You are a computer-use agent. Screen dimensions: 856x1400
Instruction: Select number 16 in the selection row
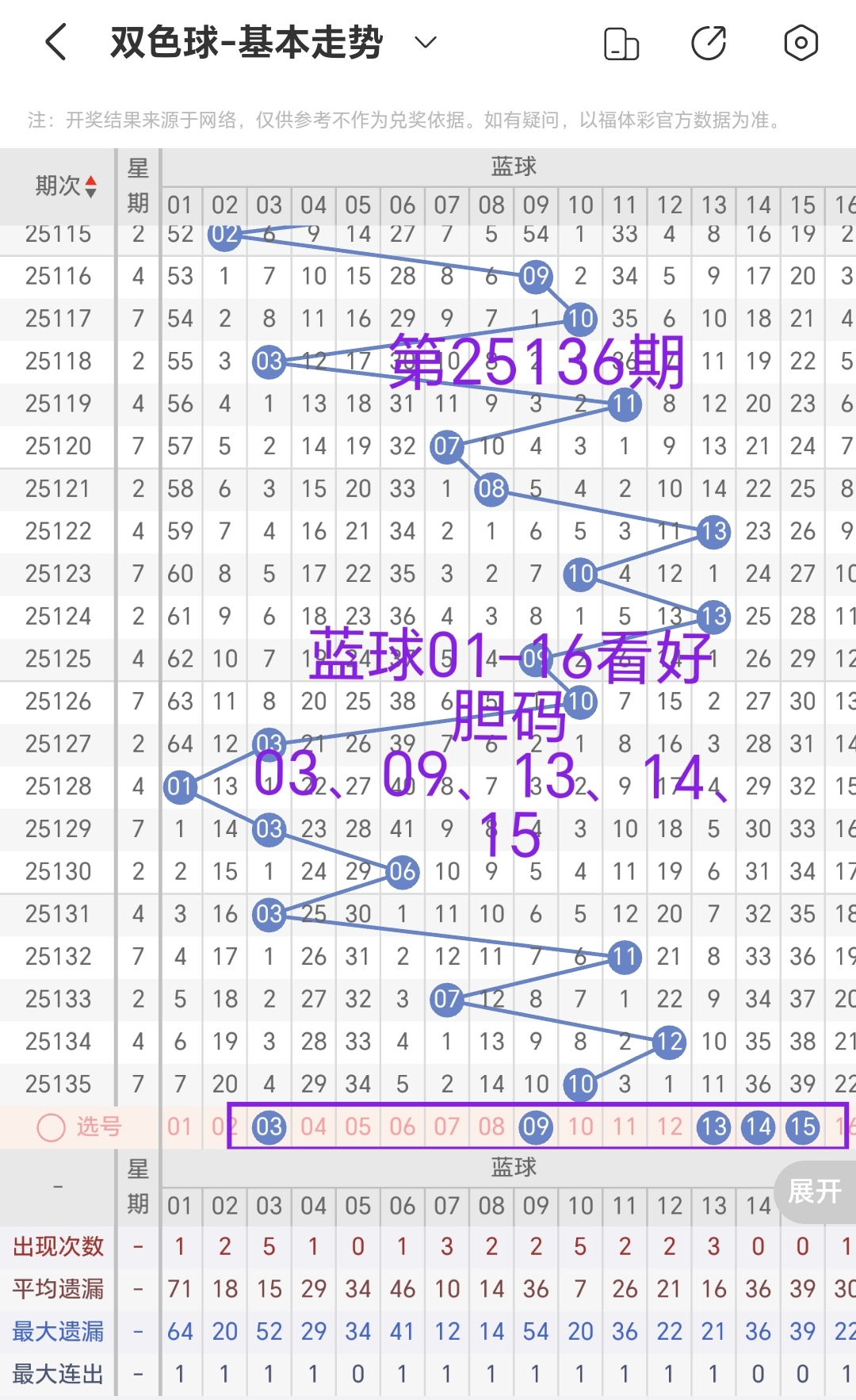pos(845,1127)
